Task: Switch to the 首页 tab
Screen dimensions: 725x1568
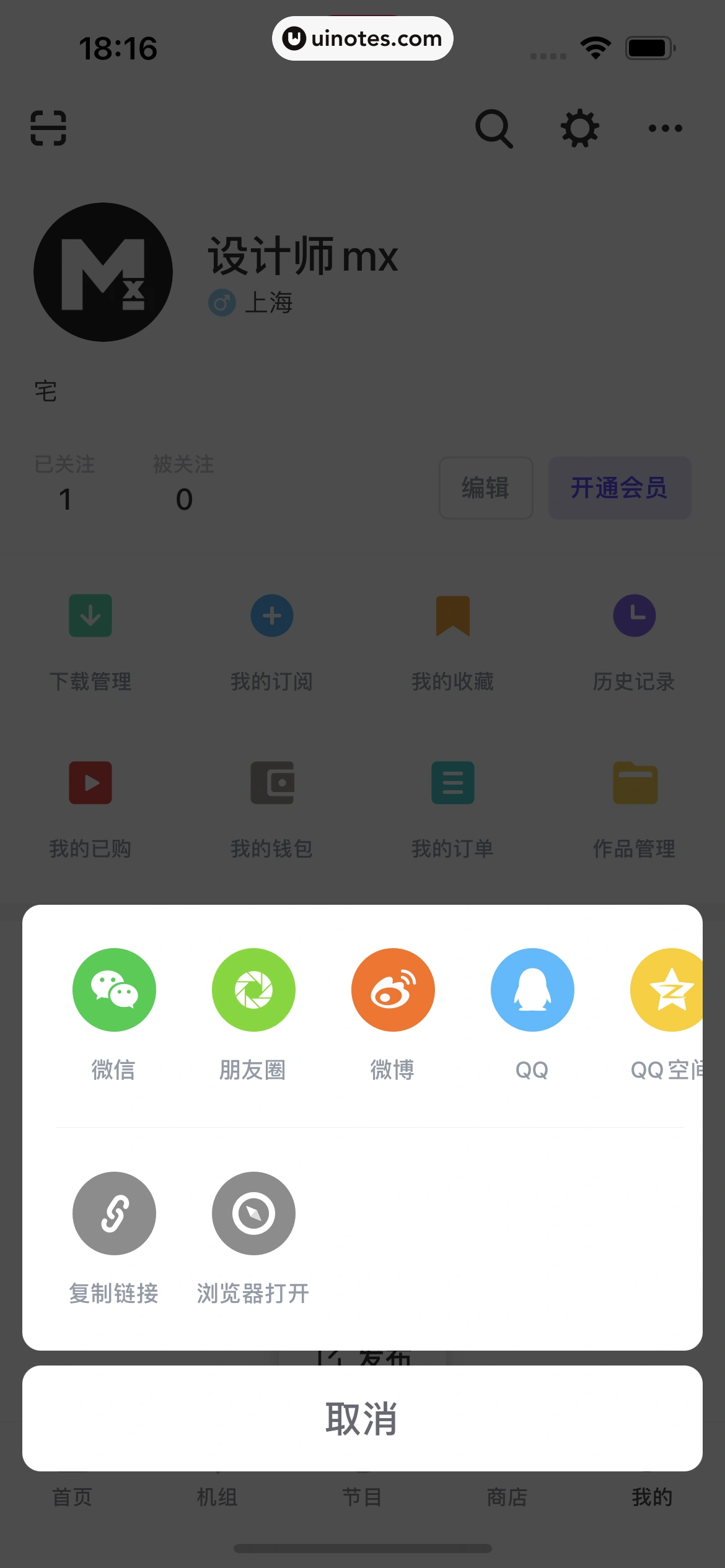Action: tap(72, 1497)
